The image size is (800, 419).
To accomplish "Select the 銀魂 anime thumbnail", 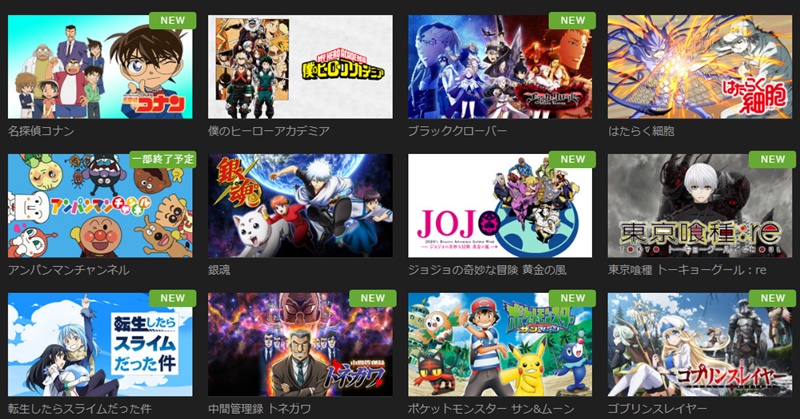I will click(300, 205).
